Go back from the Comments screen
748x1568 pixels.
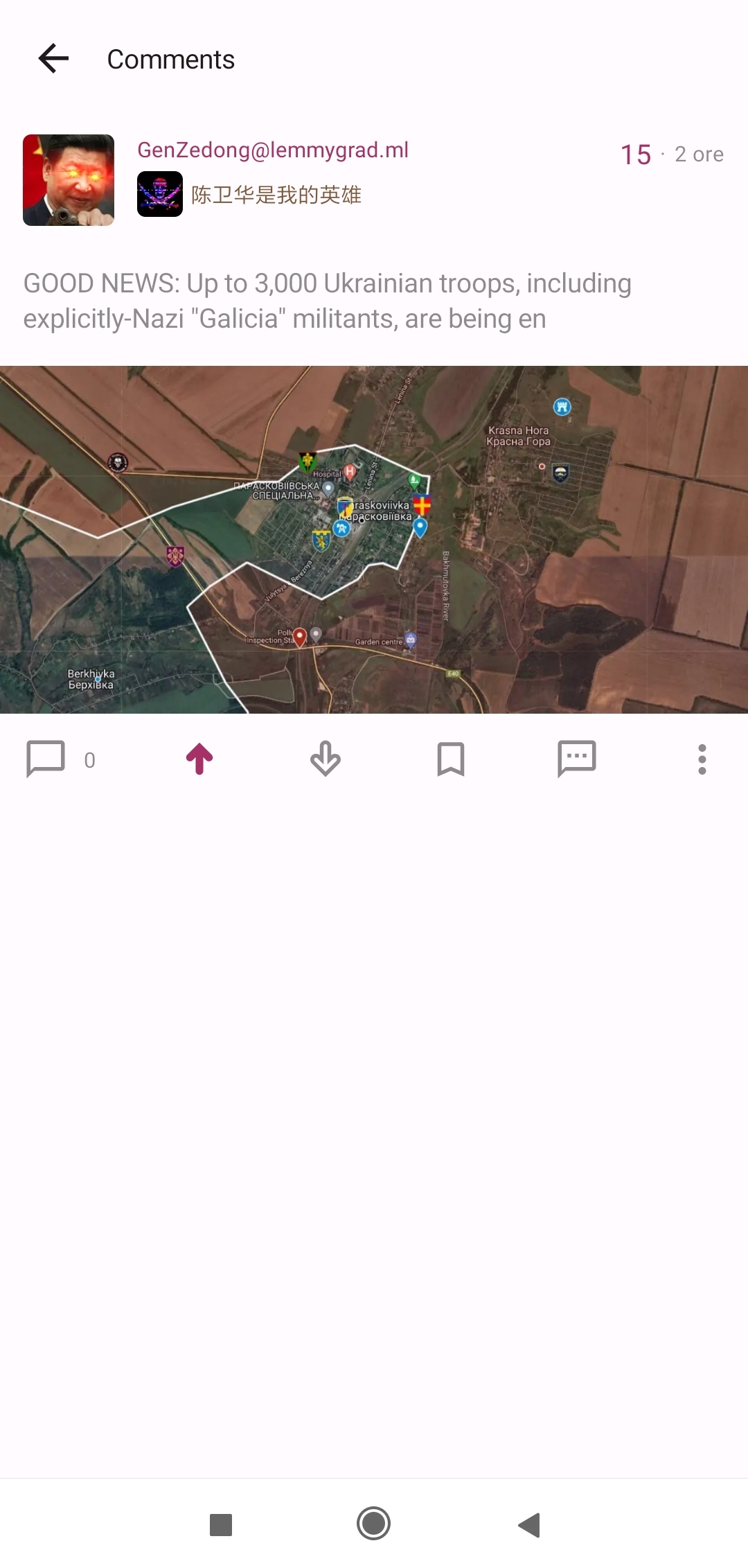point(53,59)
